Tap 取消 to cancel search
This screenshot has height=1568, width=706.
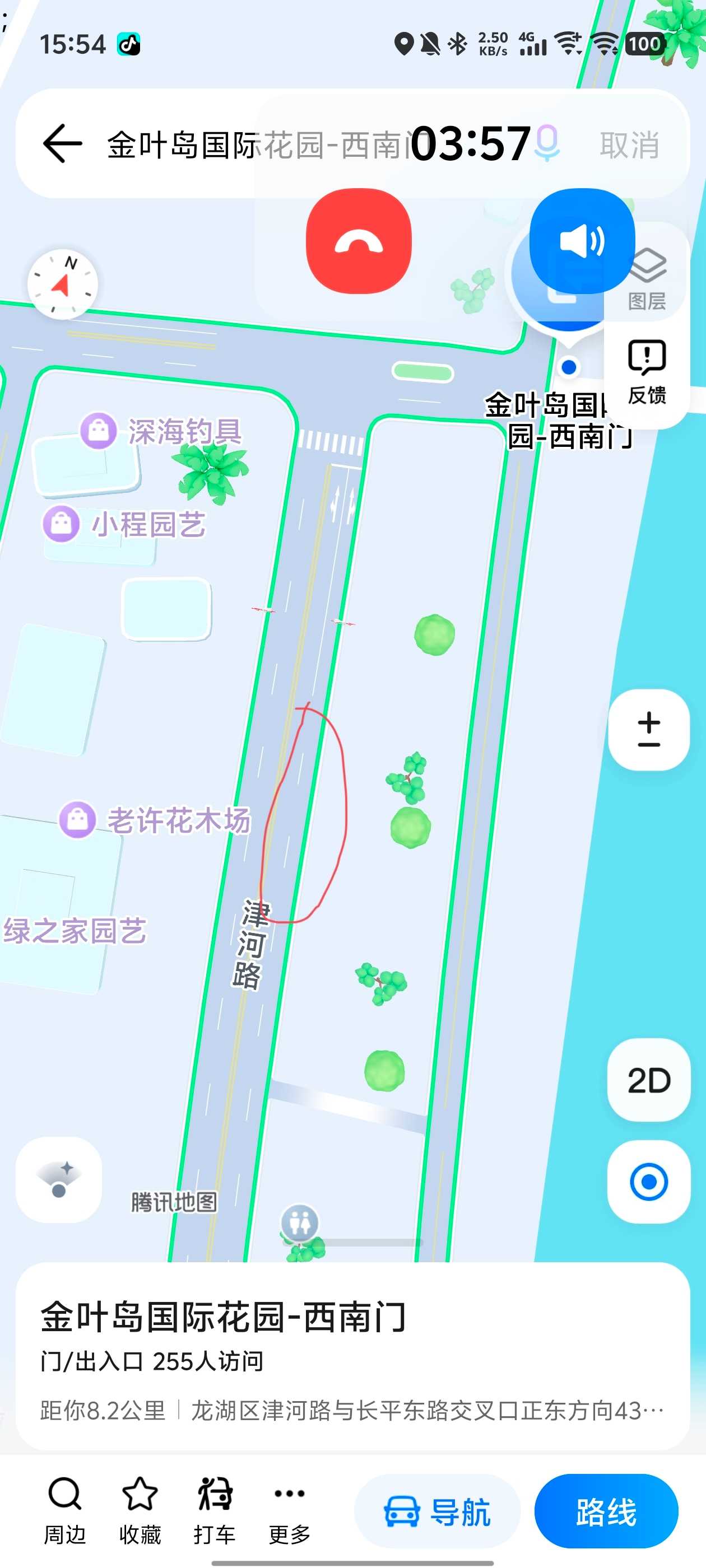[629, 145]
